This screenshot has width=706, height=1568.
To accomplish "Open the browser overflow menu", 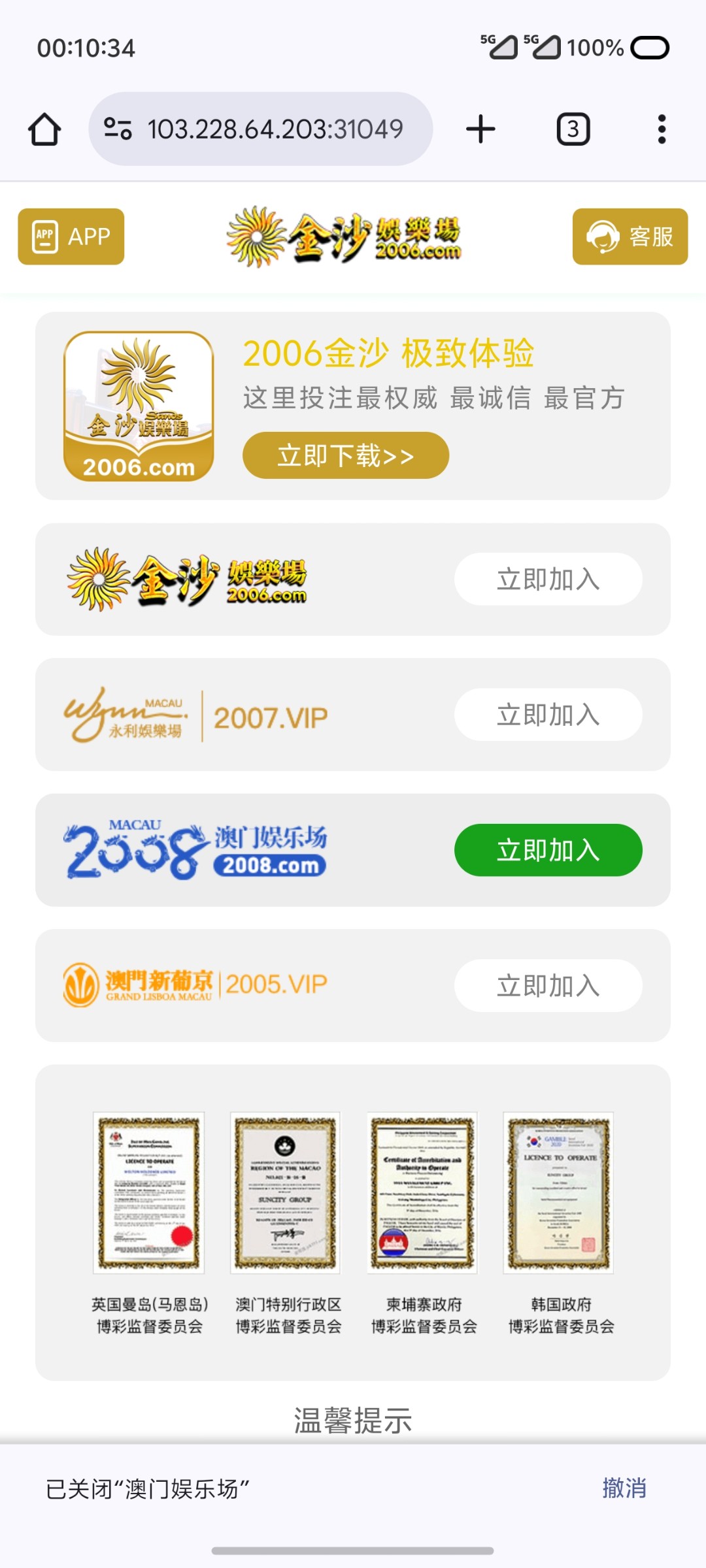I will tap(663, 129).
